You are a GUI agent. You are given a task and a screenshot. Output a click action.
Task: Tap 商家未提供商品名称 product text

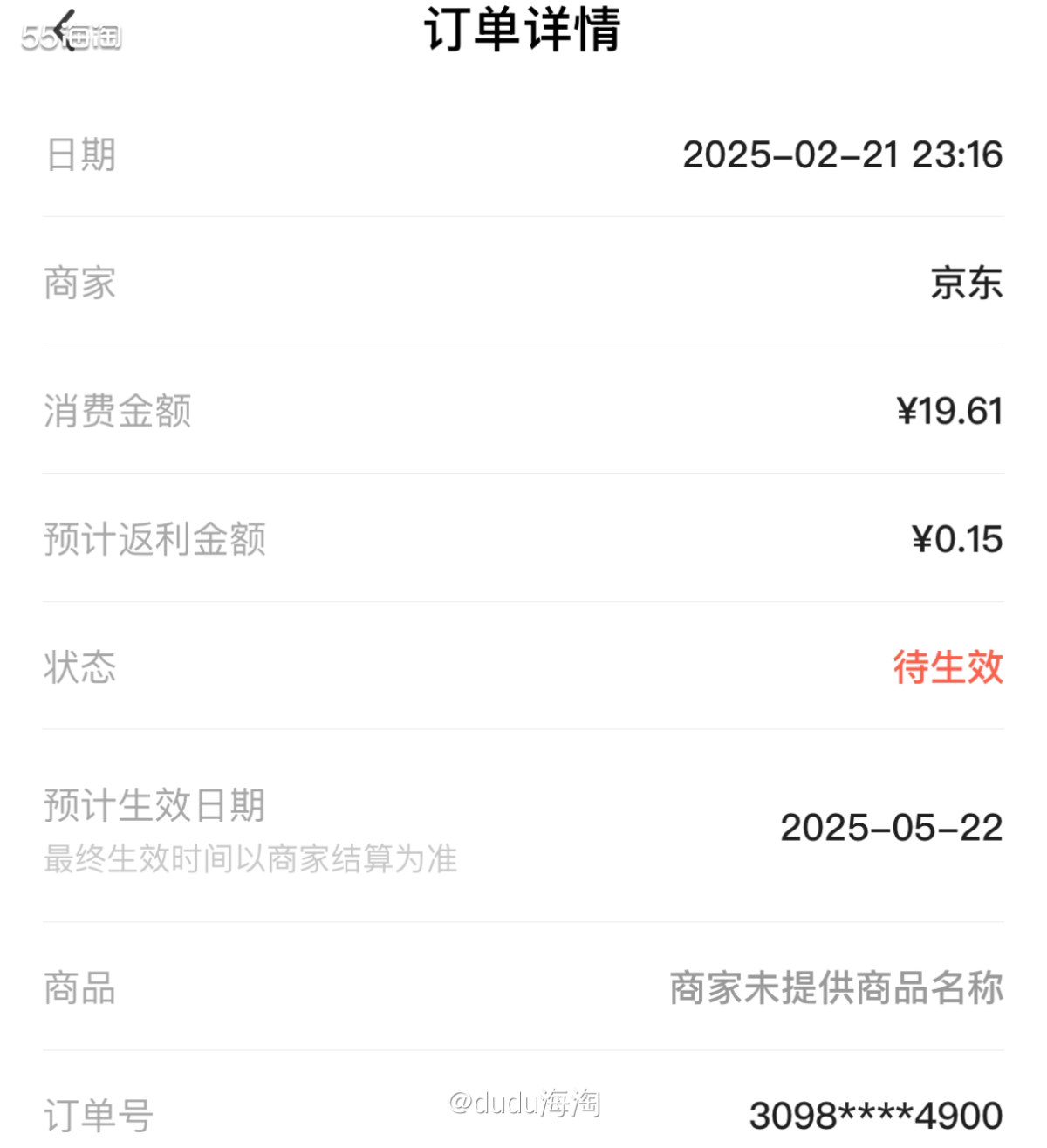(834, 987)
